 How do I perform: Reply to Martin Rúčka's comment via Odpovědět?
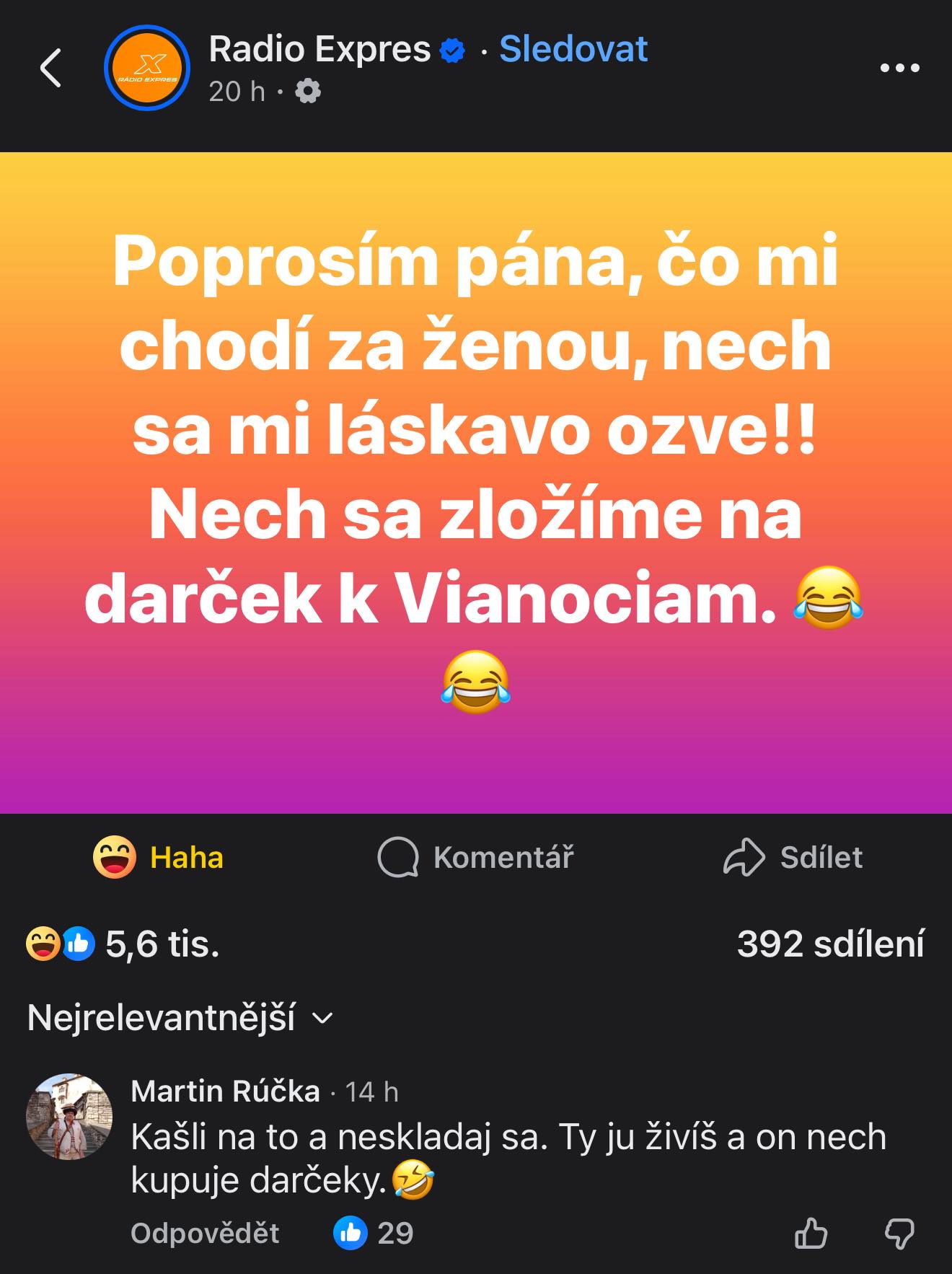[x=205, y=1233]
